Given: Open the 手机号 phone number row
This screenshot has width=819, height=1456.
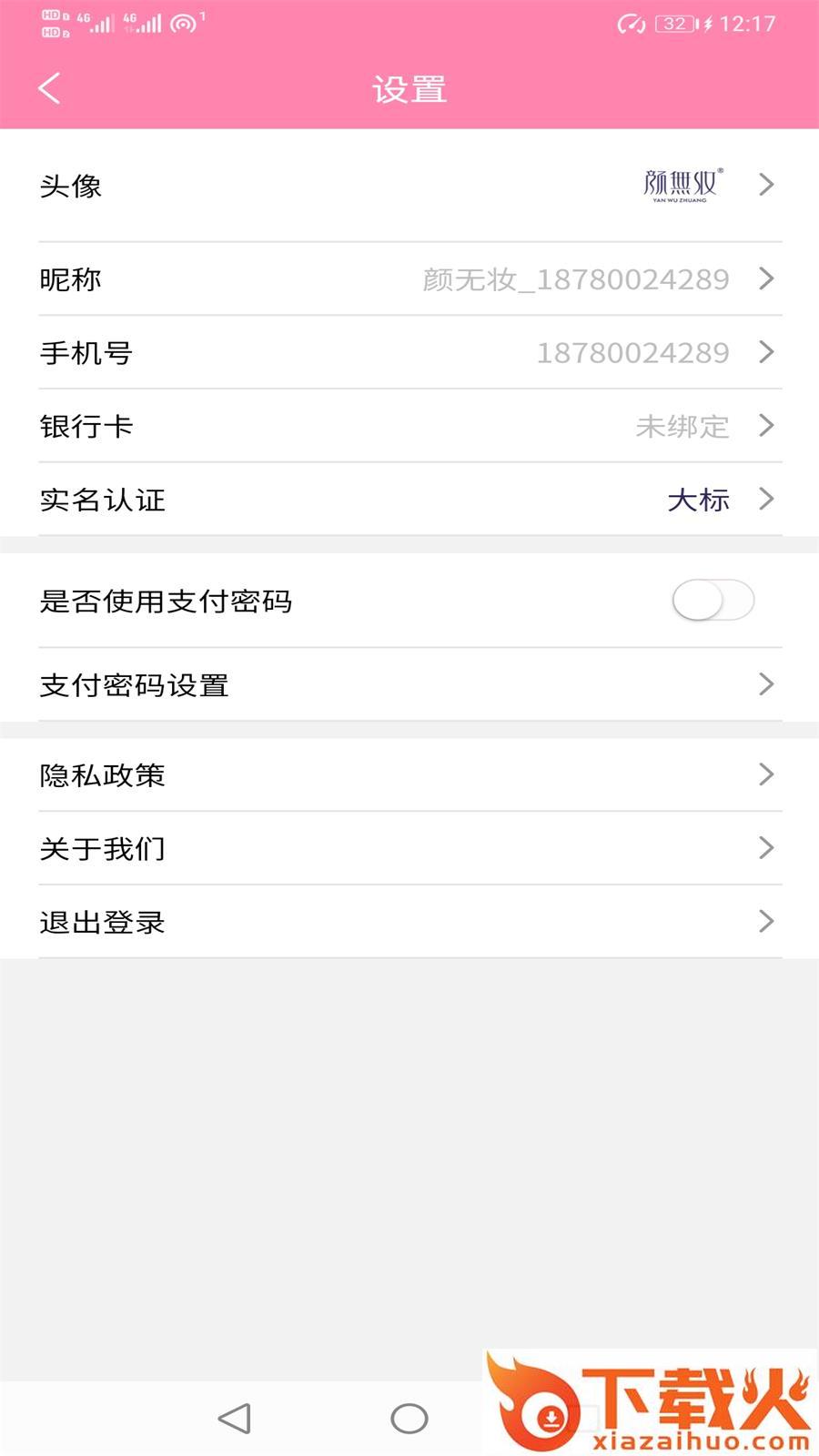Looking at the screenshot, I should click(409, 353).
